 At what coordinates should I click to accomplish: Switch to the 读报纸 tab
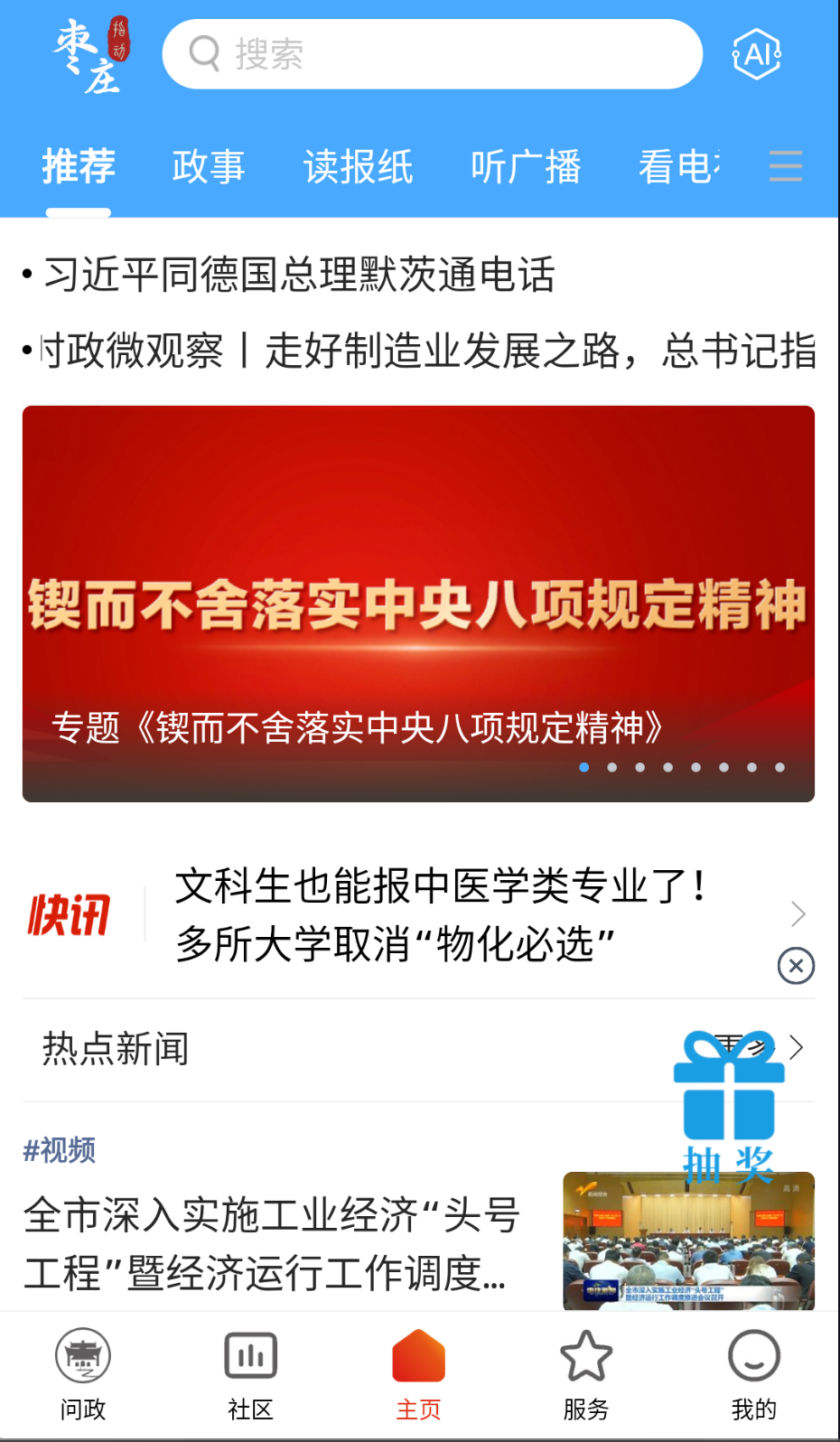click(x=359, y=166)
